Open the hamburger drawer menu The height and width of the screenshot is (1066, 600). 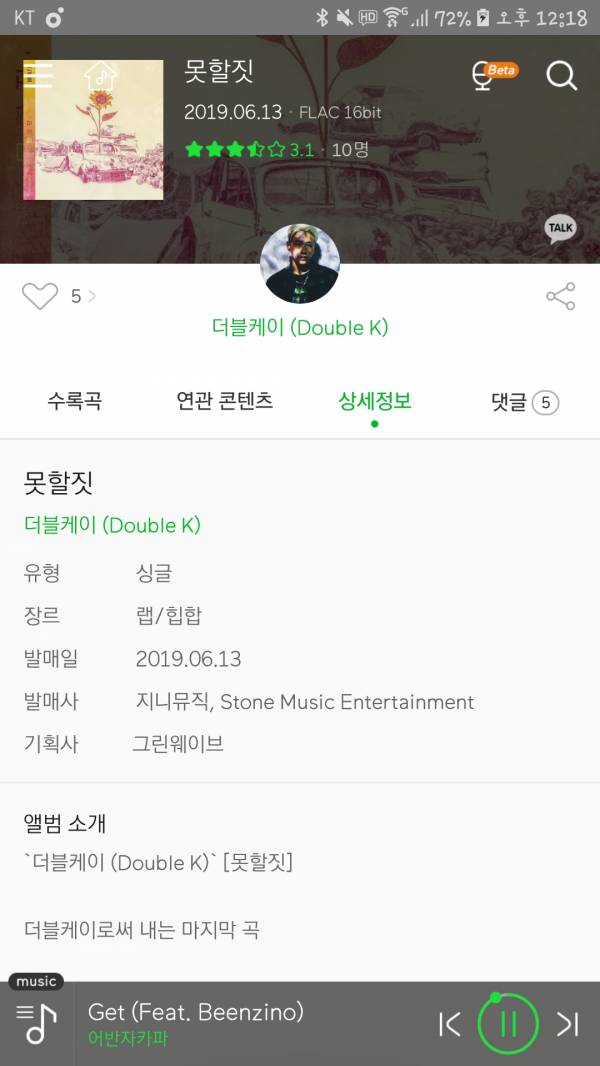(38, 76)
